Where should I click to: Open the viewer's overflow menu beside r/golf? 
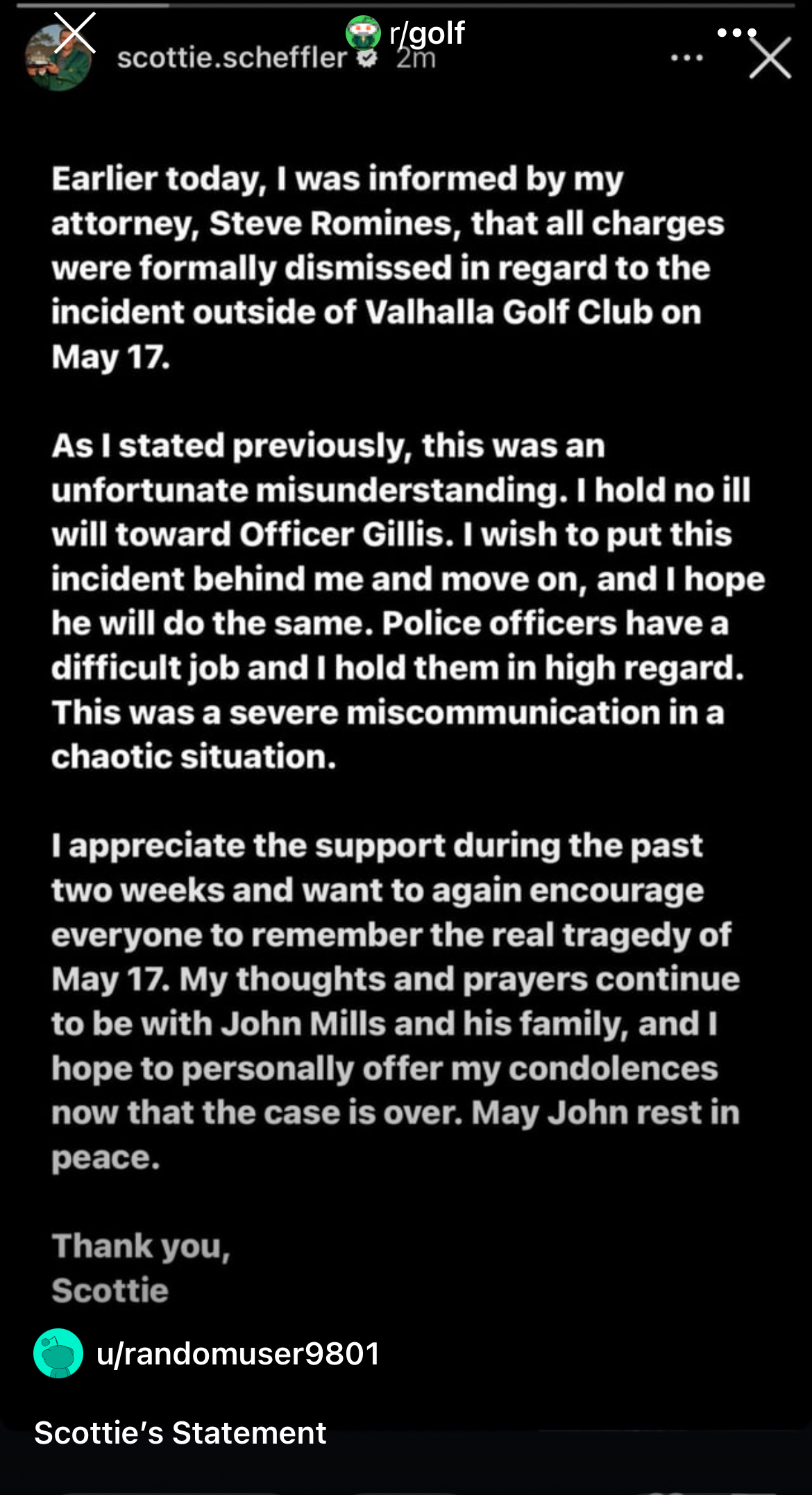[736, 33]
